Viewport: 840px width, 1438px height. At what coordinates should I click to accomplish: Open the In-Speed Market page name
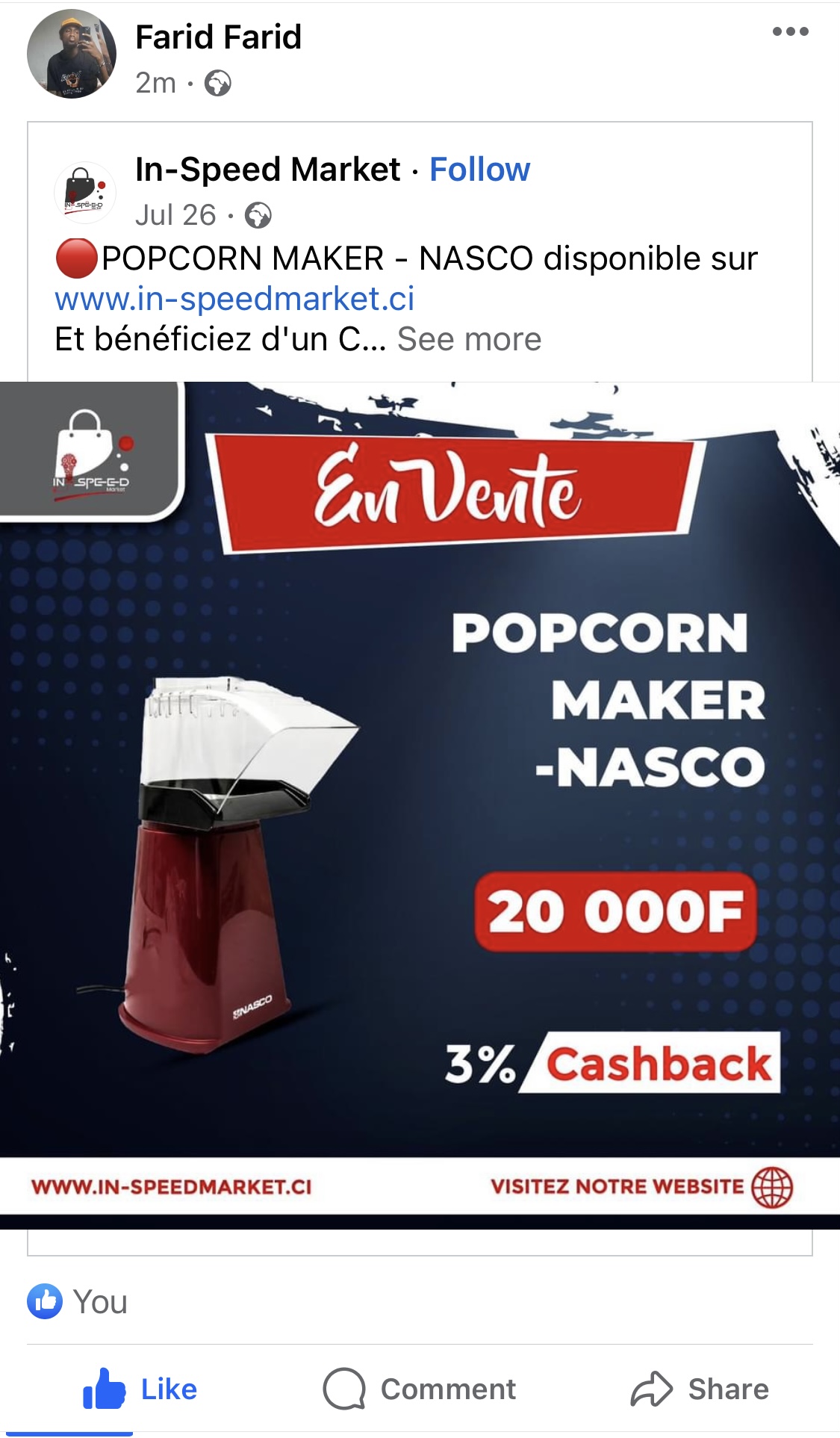267,170
